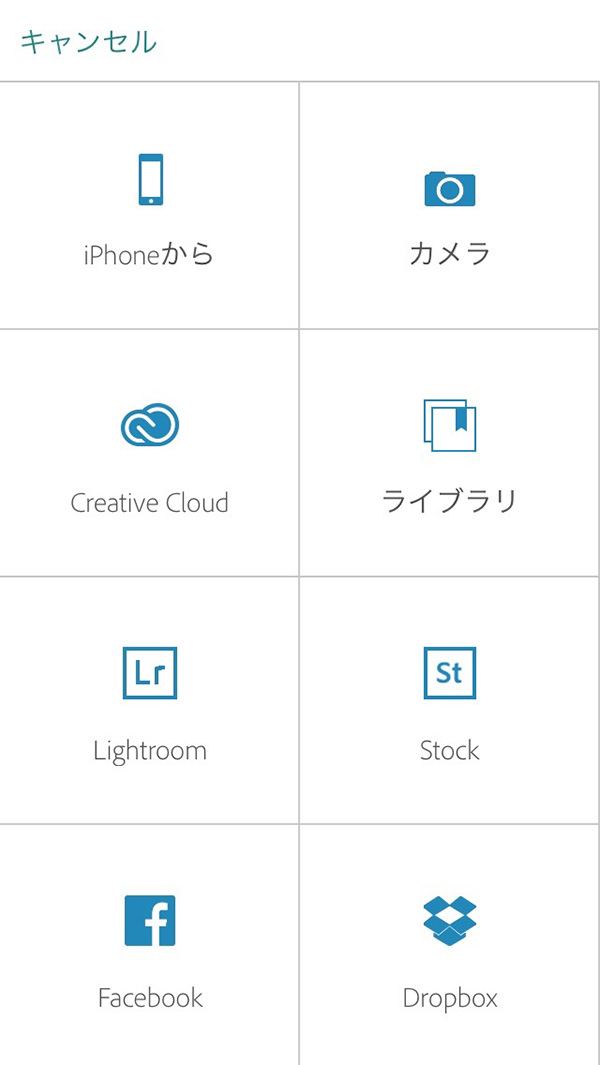This screenshot has width=600, height=1065.
Task: Open the ライブラリ tile
Action: tap(449, 453)
